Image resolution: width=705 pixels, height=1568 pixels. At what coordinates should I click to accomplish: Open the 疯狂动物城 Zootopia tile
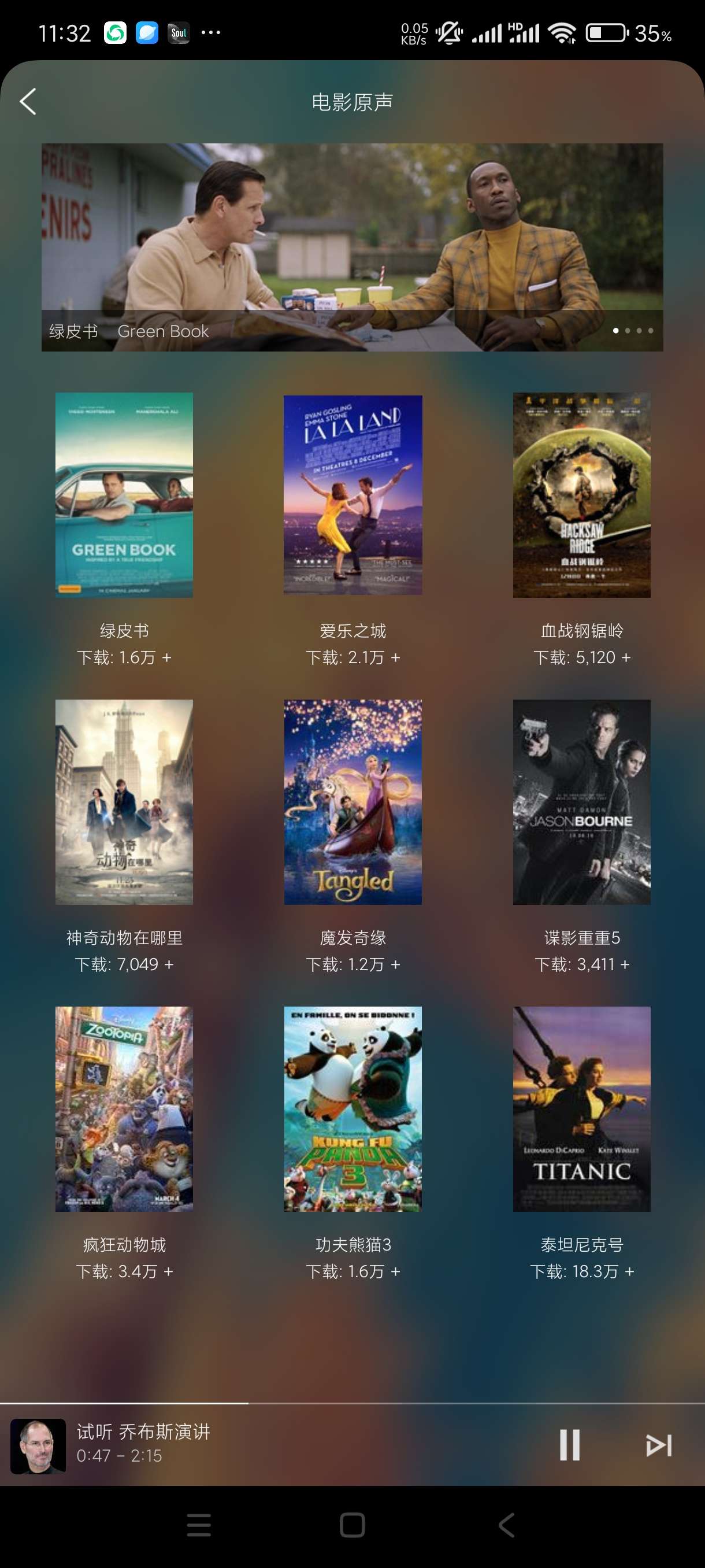coord(124,1108)
